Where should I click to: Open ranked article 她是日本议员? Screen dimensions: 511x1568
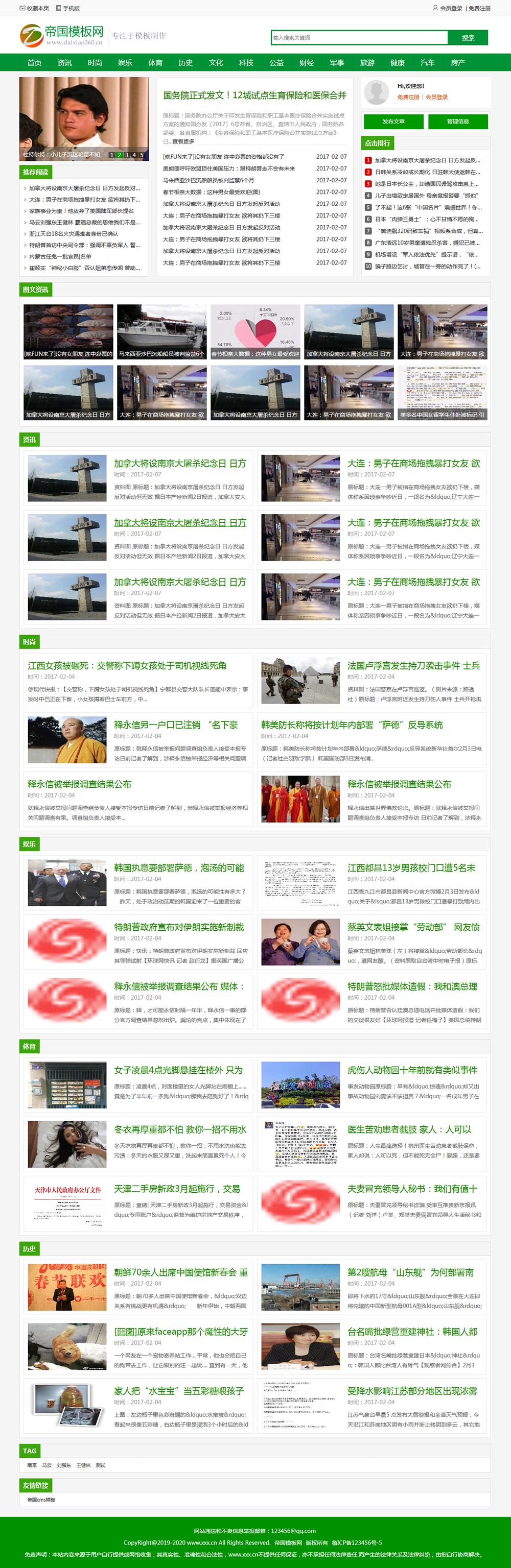426,184
